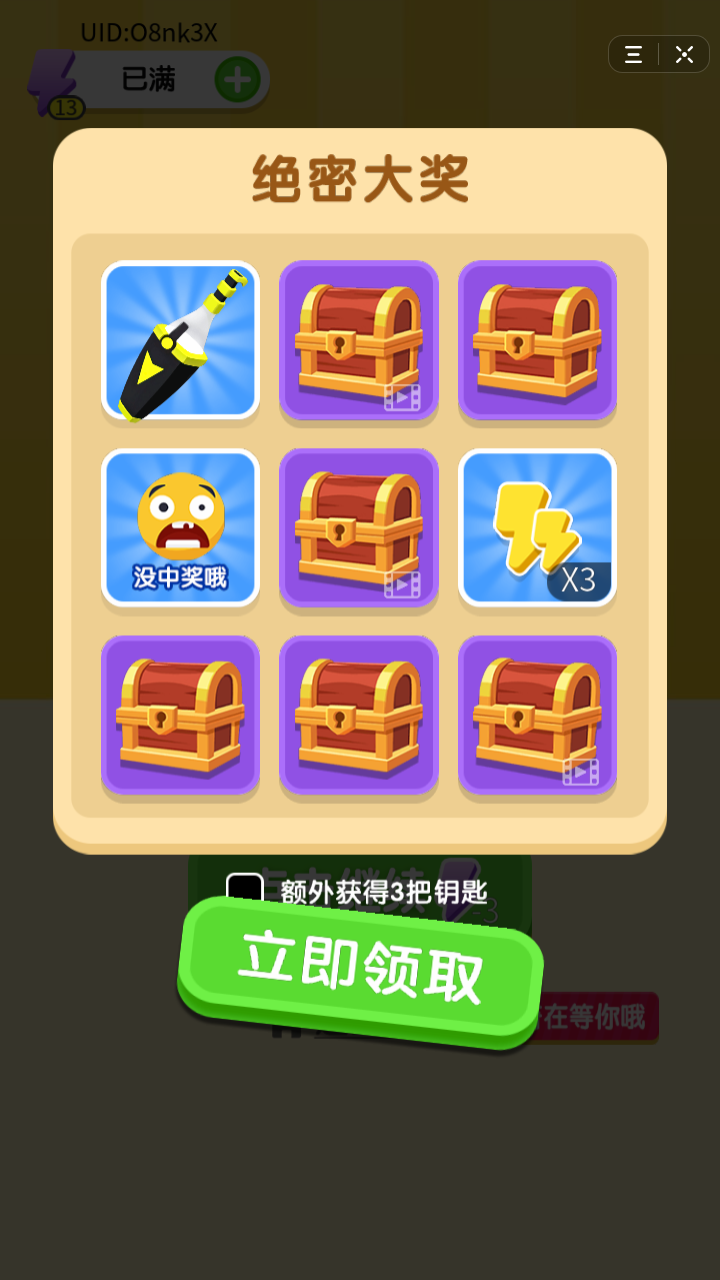Viewport: 720px width, 1280px height.
Task: Tap the bottom-right chest with video ad badge
Action: click(x=537, y=716)
